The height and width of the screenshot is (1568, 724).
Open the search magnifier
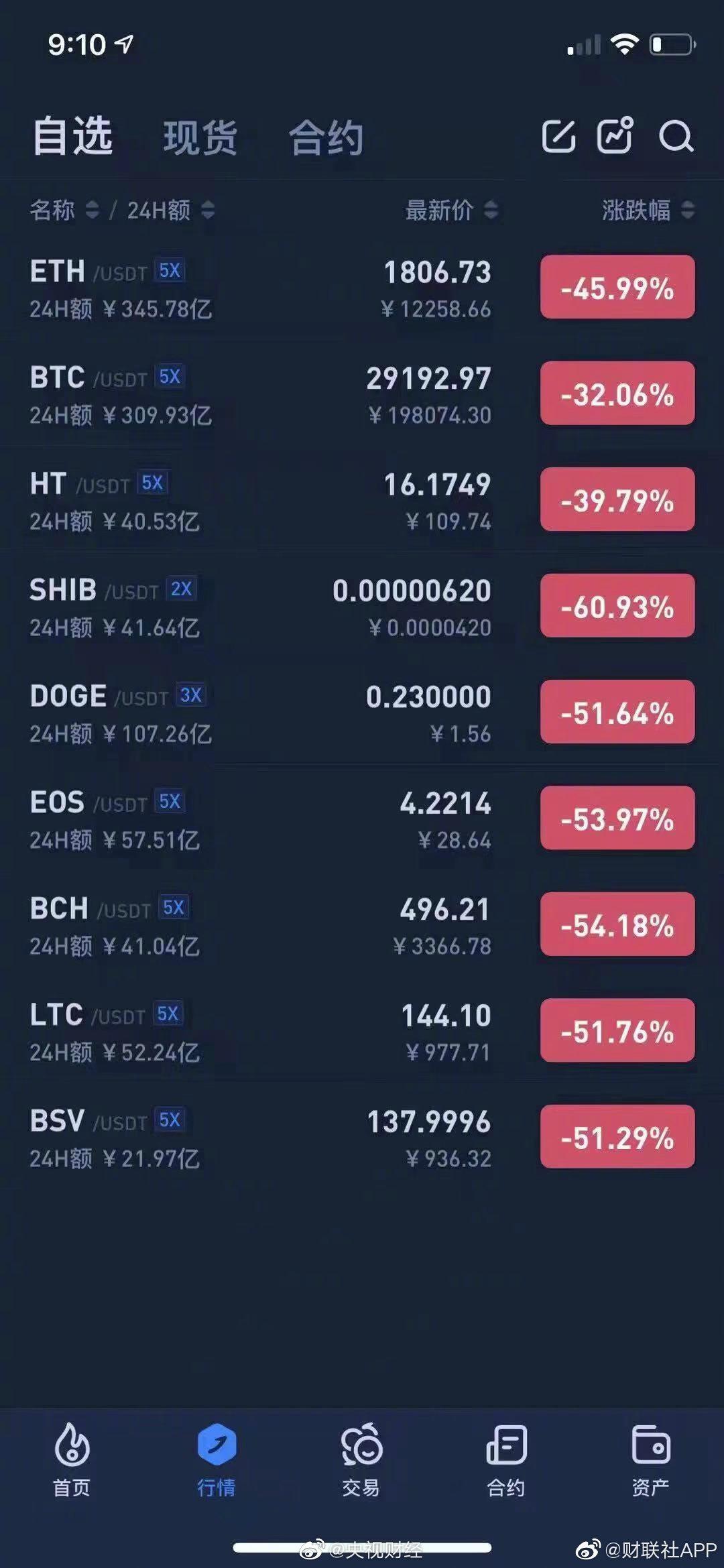tap(675, 137)
